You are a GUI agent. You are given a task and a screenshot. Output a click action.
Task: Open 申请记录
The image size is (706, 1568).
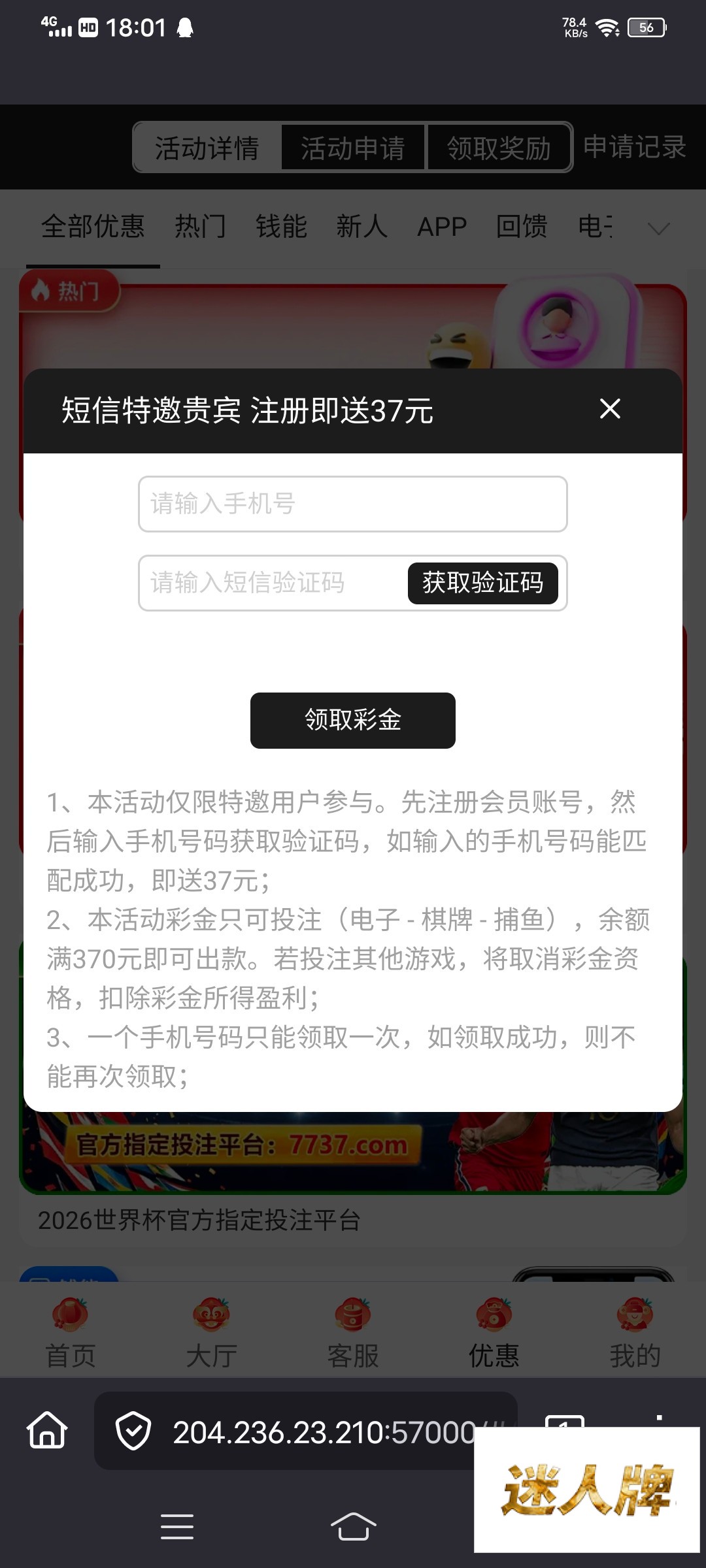634,147
